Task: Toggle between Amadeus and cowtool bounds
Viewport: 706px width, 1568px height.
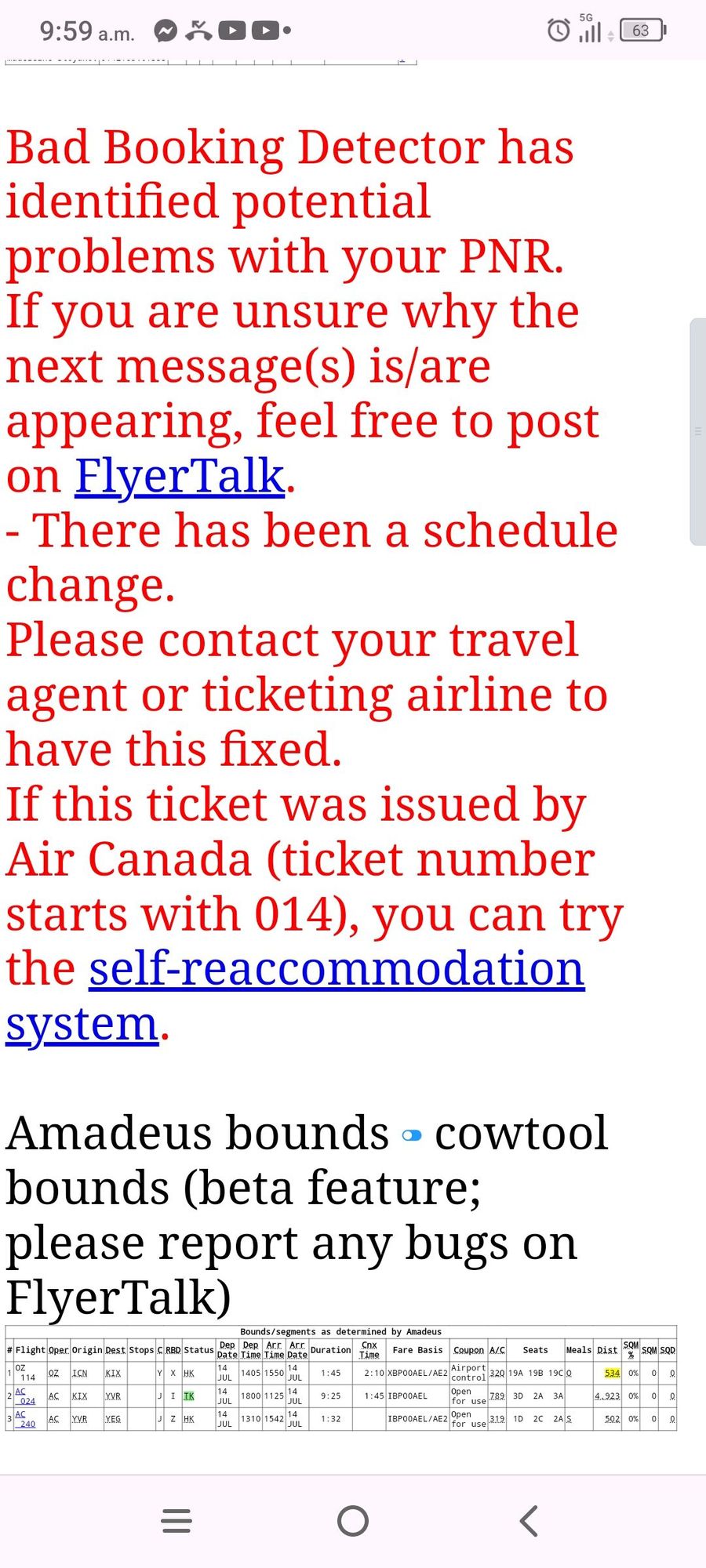Action: tap(412, 1135)
